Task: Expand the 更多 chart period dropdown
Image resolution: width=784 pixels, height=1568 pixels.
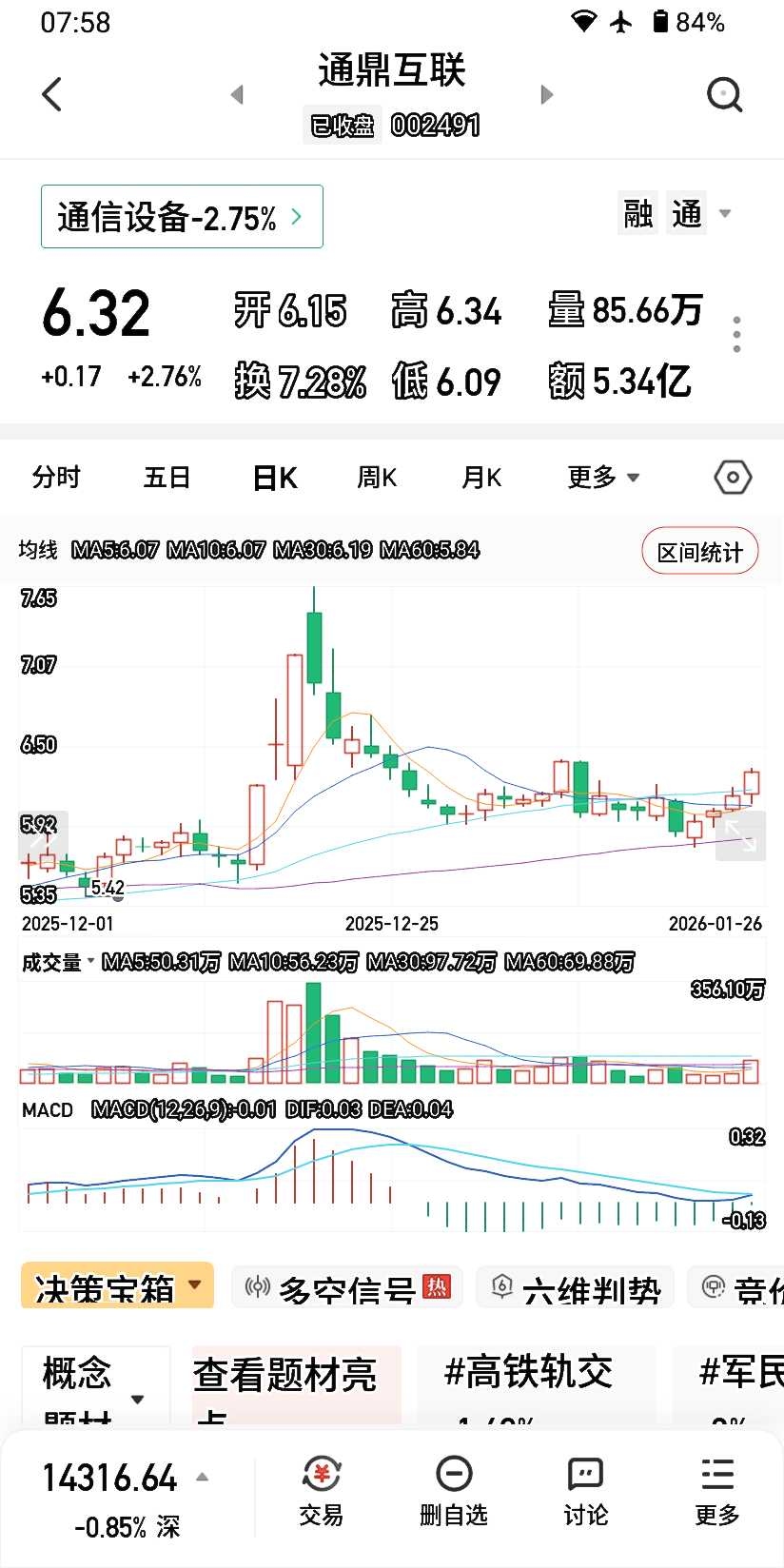Action: pos(603,477)
